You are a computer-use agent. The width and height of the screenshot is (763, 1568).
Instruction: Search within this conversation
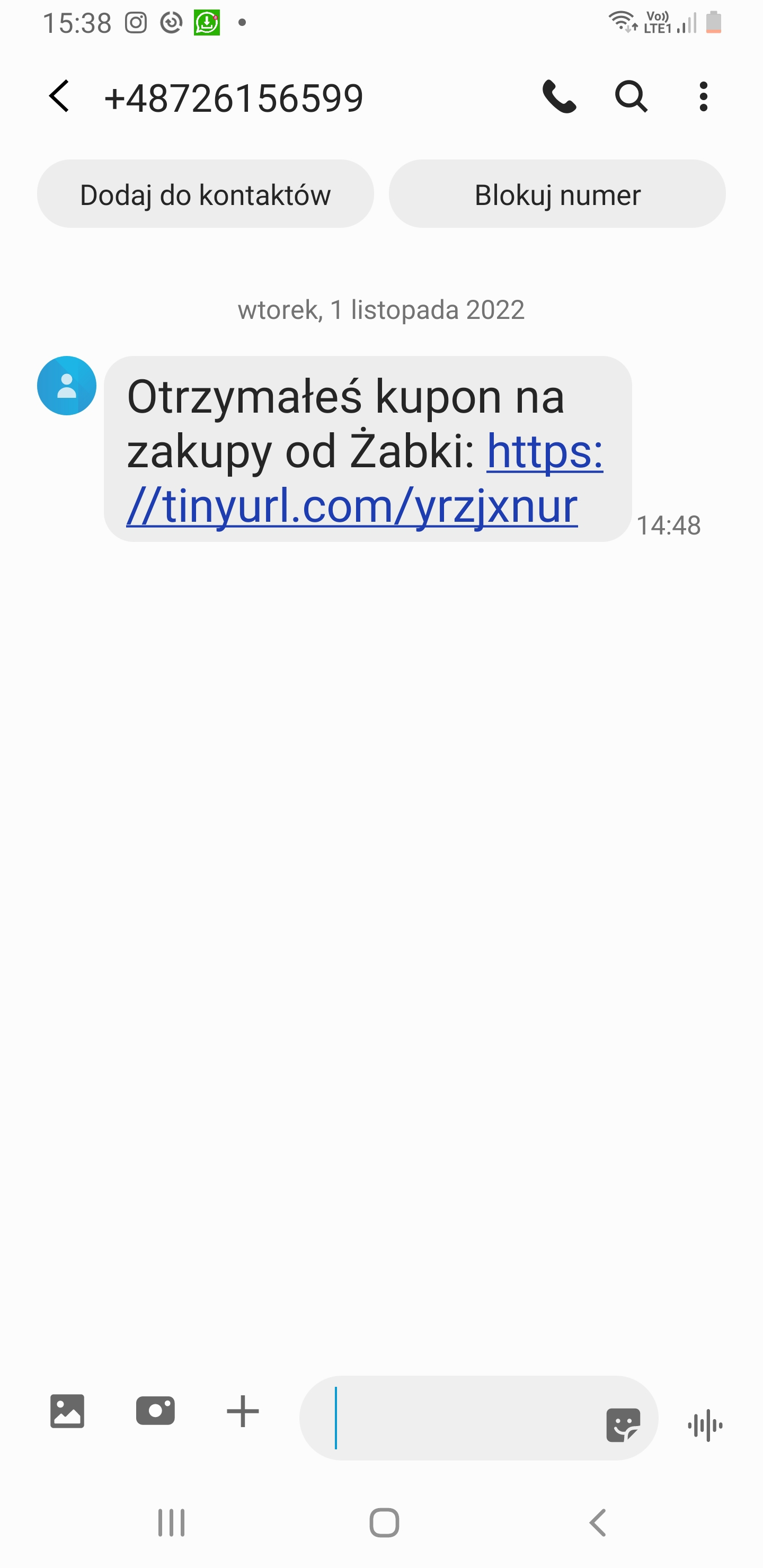point(630,97)
